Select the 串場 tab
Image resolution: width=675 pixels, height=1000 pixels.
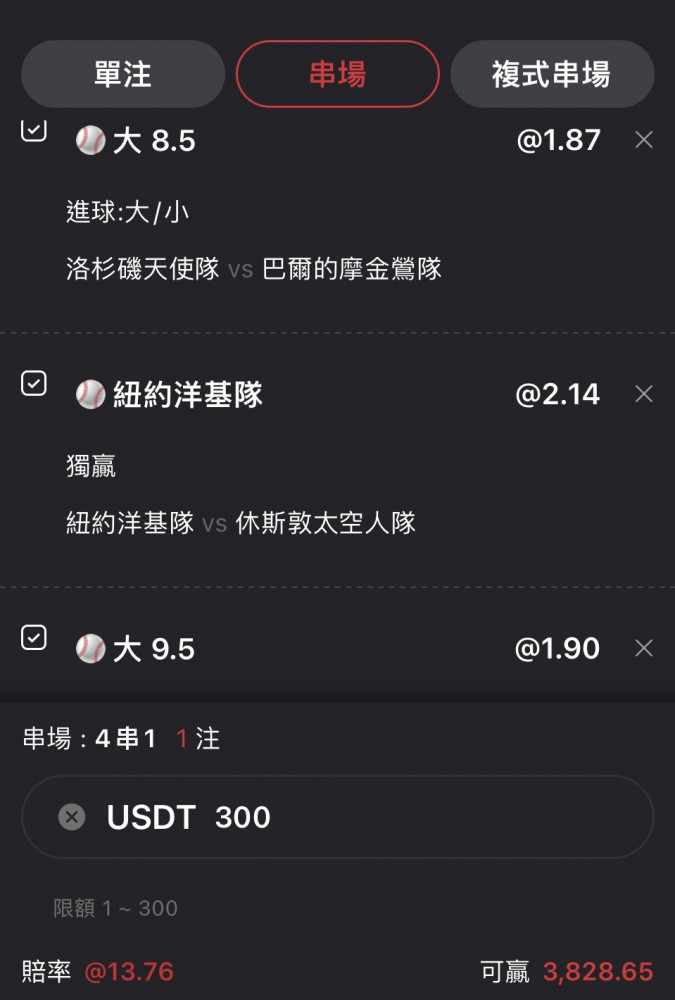[337, 74]
